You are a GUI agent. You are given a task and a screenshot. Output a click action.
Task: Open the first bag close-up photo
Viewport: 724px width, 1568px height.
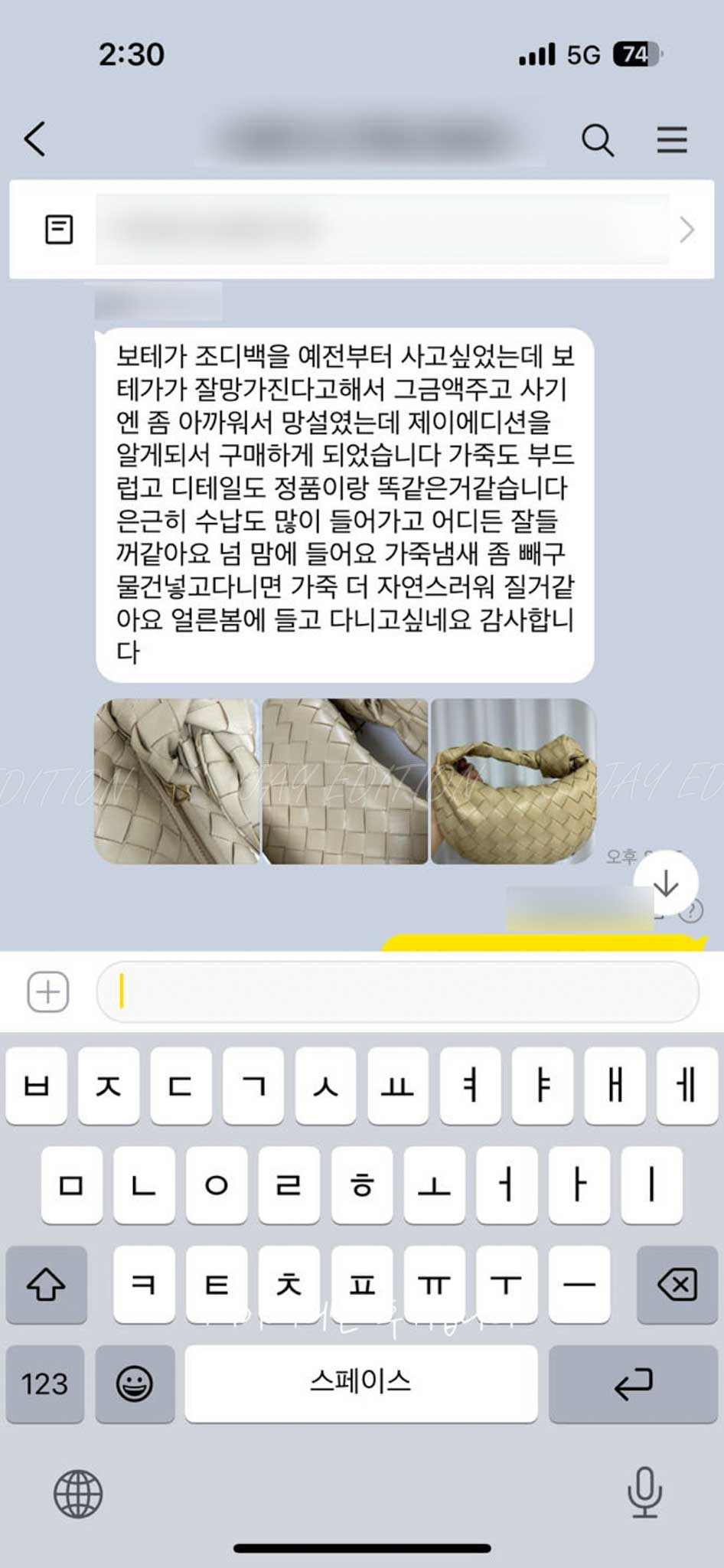[176, 781]
